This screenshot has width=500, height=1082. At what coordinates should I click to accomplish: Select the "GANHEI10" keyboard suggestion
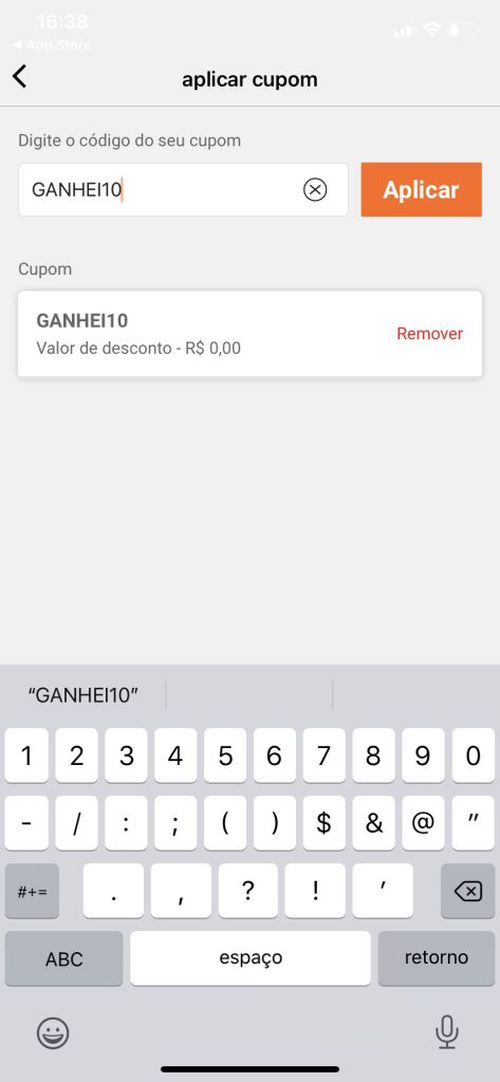click(x=83, y=695)
